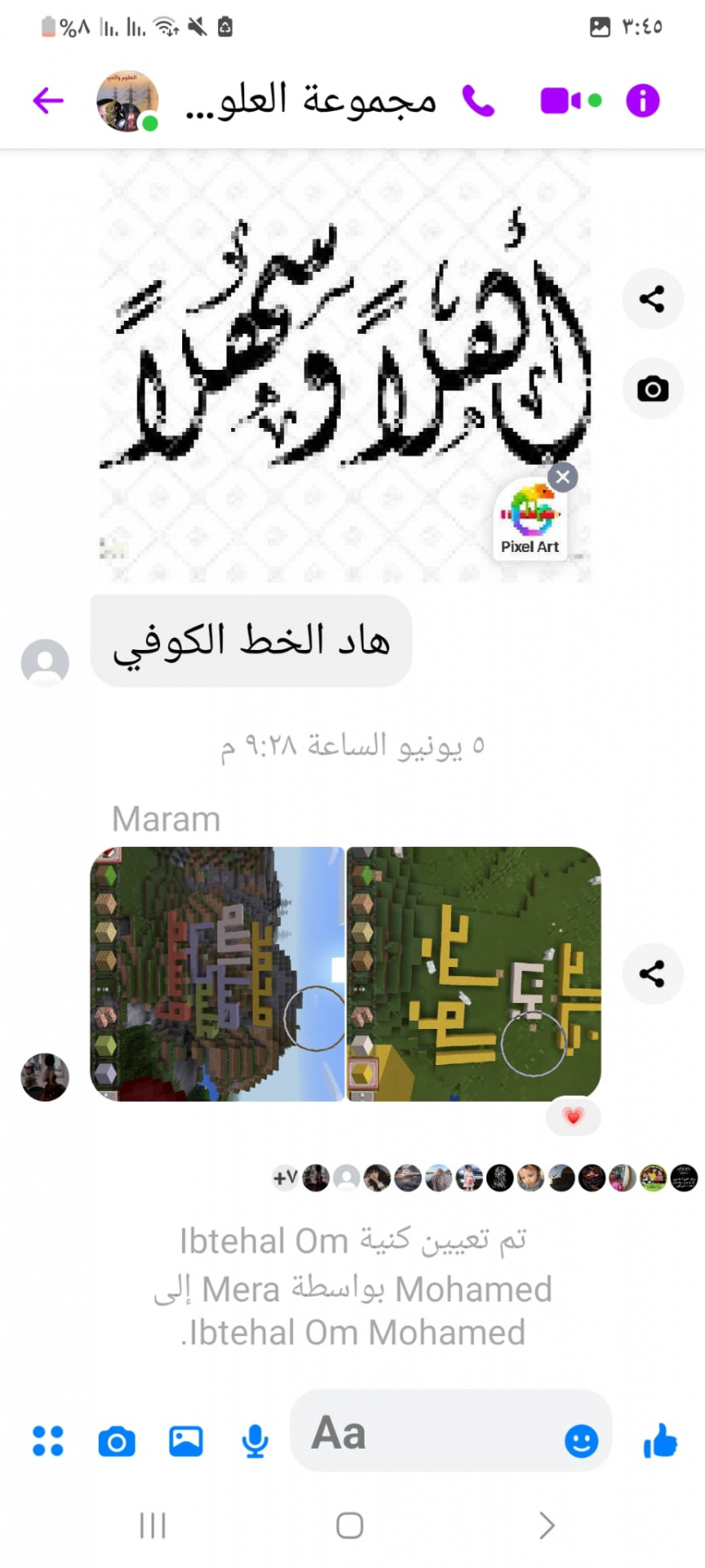
Task: Focus the Aa message field
Action: [x=425, y=1433]
